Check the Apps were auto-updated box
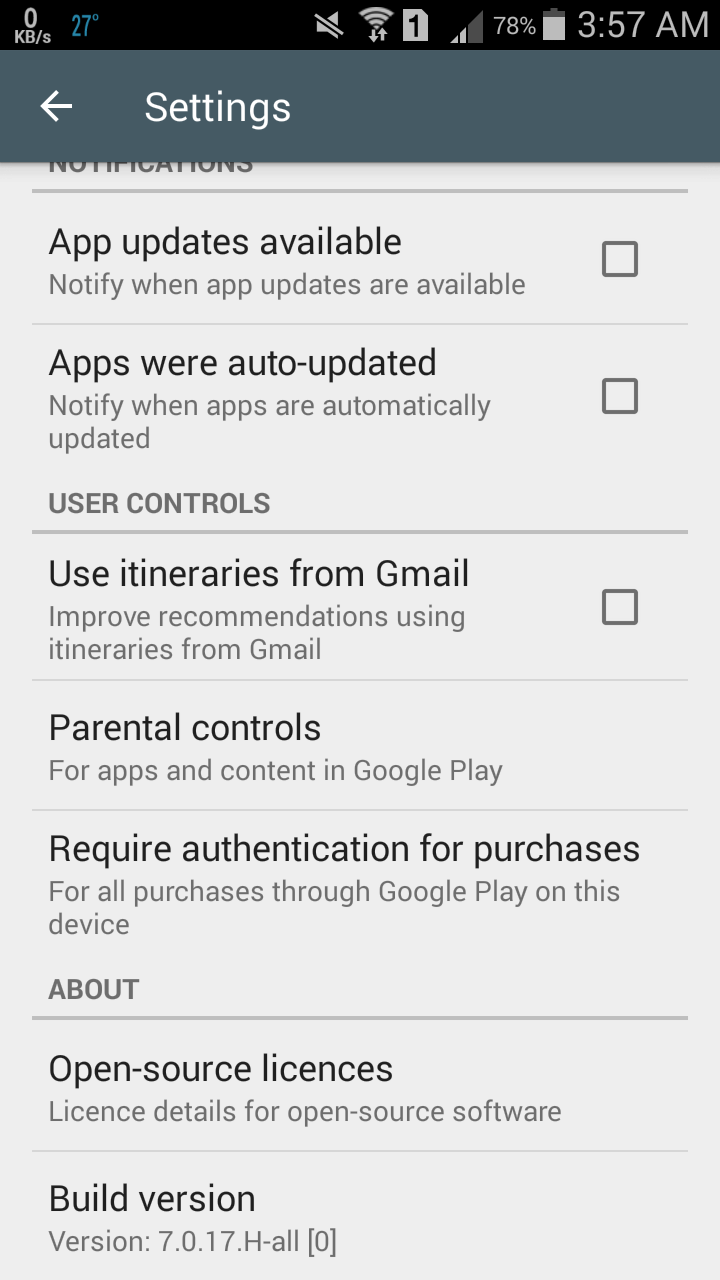The width and height of the screenshot is (720, 1280). coord(620,396)
